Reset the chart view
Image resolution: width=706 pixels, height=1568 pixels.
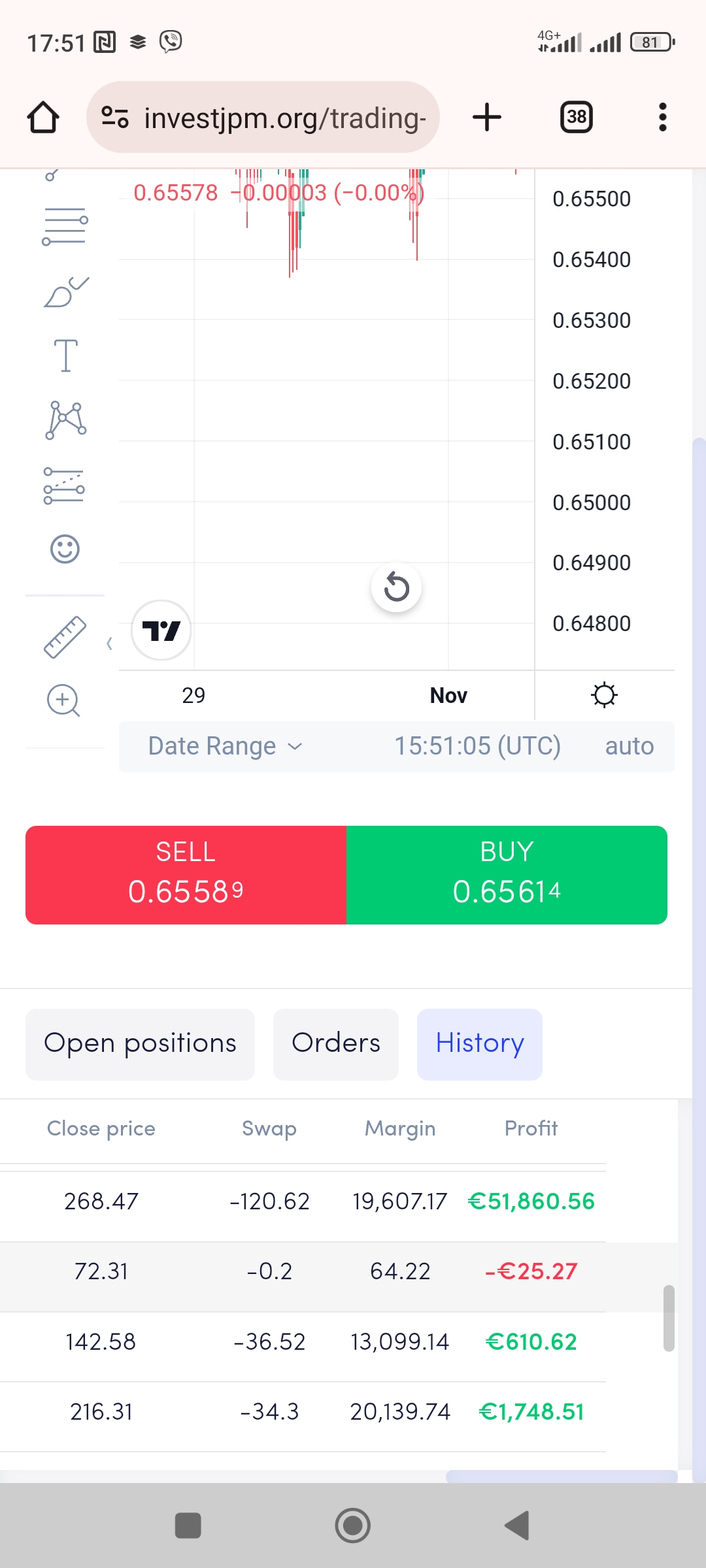pos(396,587)
